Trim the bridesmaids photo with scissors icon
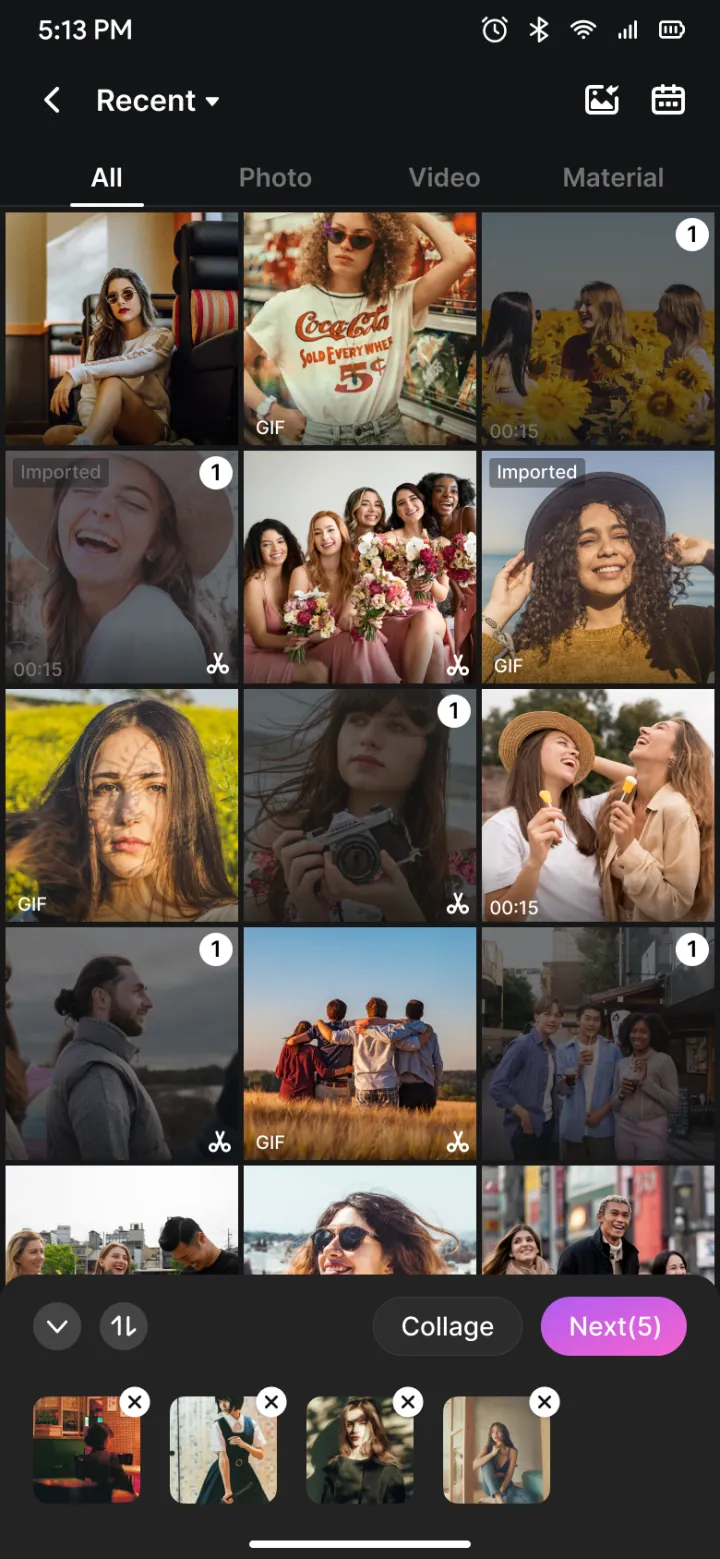720x1559 pixels. pyautogui.click(x=457, y=665)
